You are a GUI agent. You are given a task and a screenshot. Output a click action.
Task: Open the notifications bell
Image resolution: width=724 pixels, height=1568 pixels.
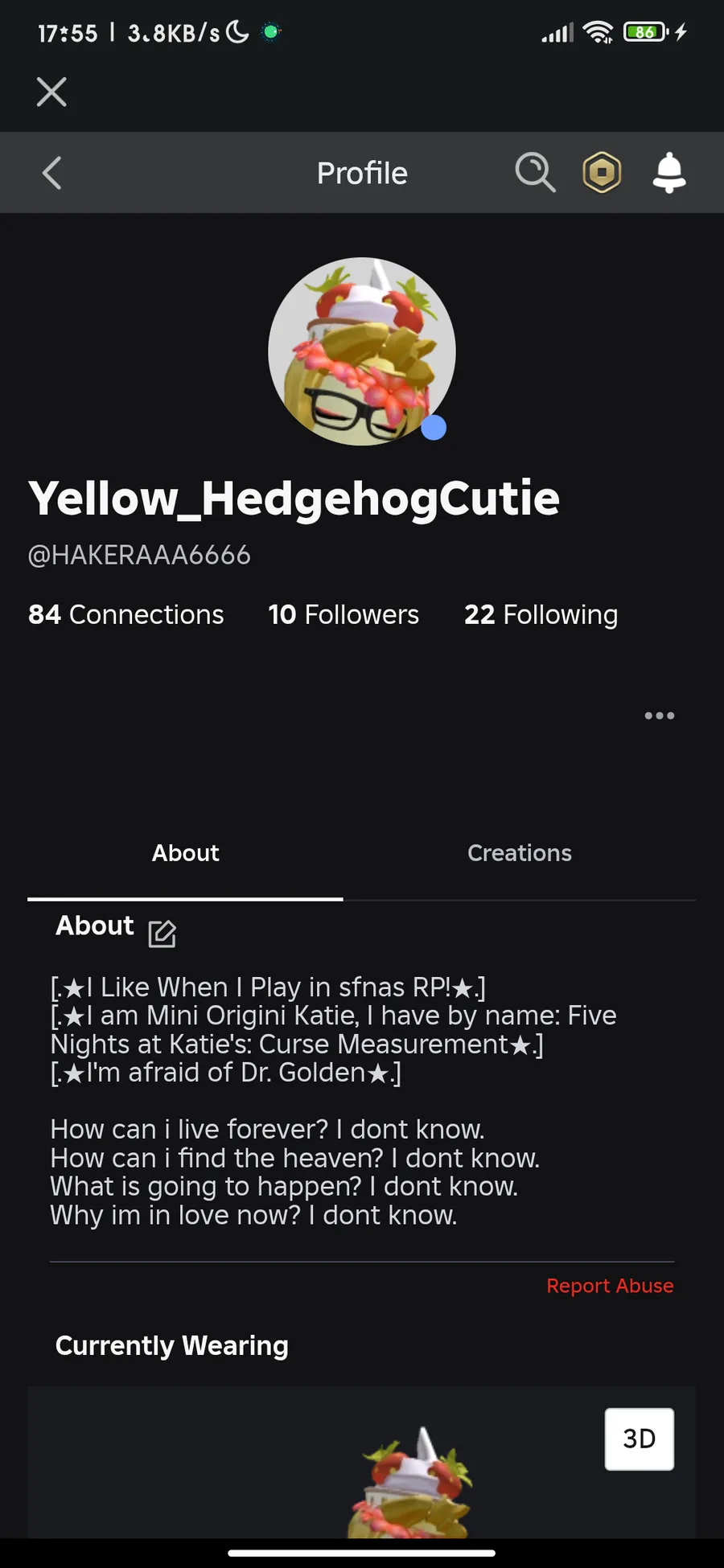[669, 172]
